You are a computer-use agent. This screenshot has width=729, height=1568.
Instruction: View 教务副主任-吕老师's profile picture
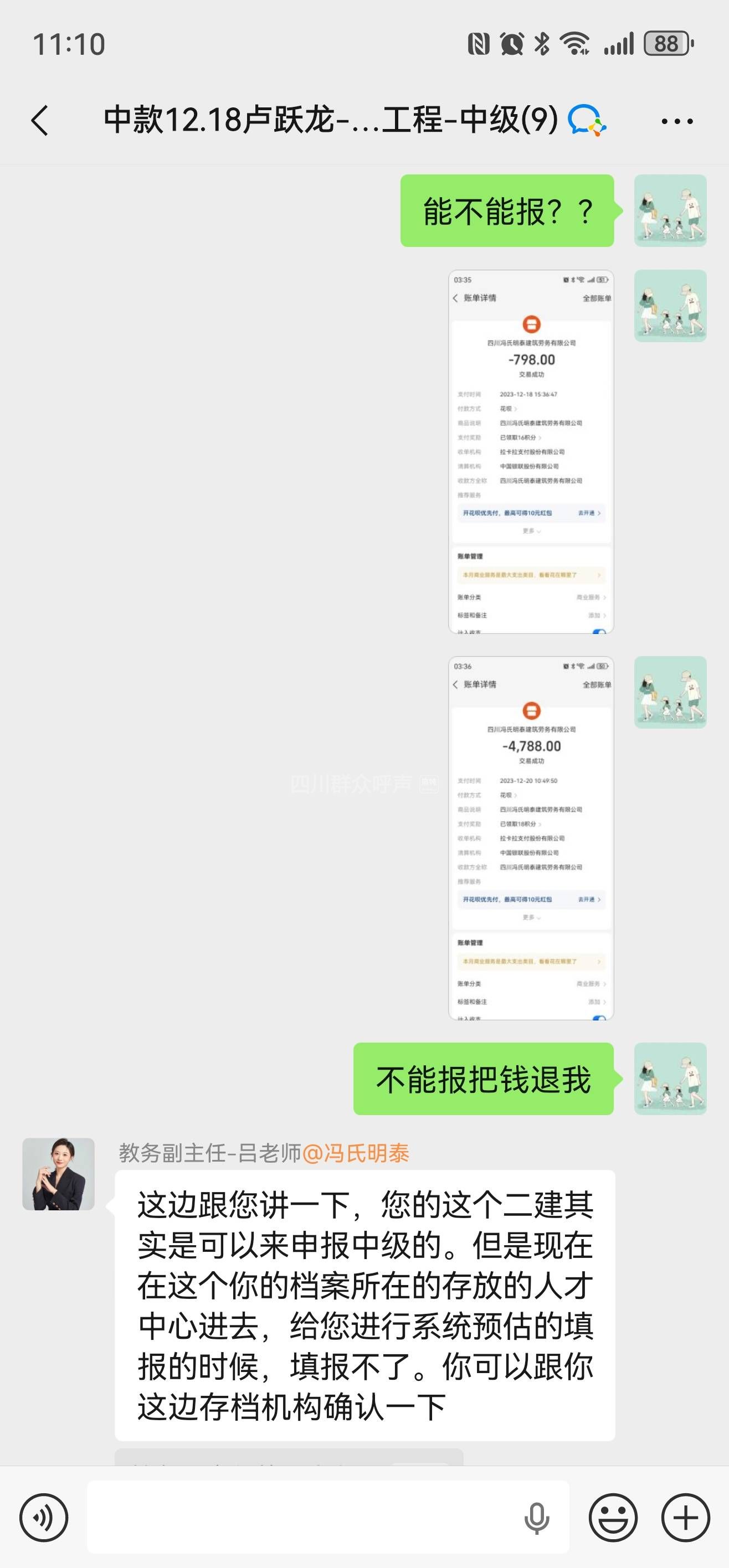(x=59, y=1174)
